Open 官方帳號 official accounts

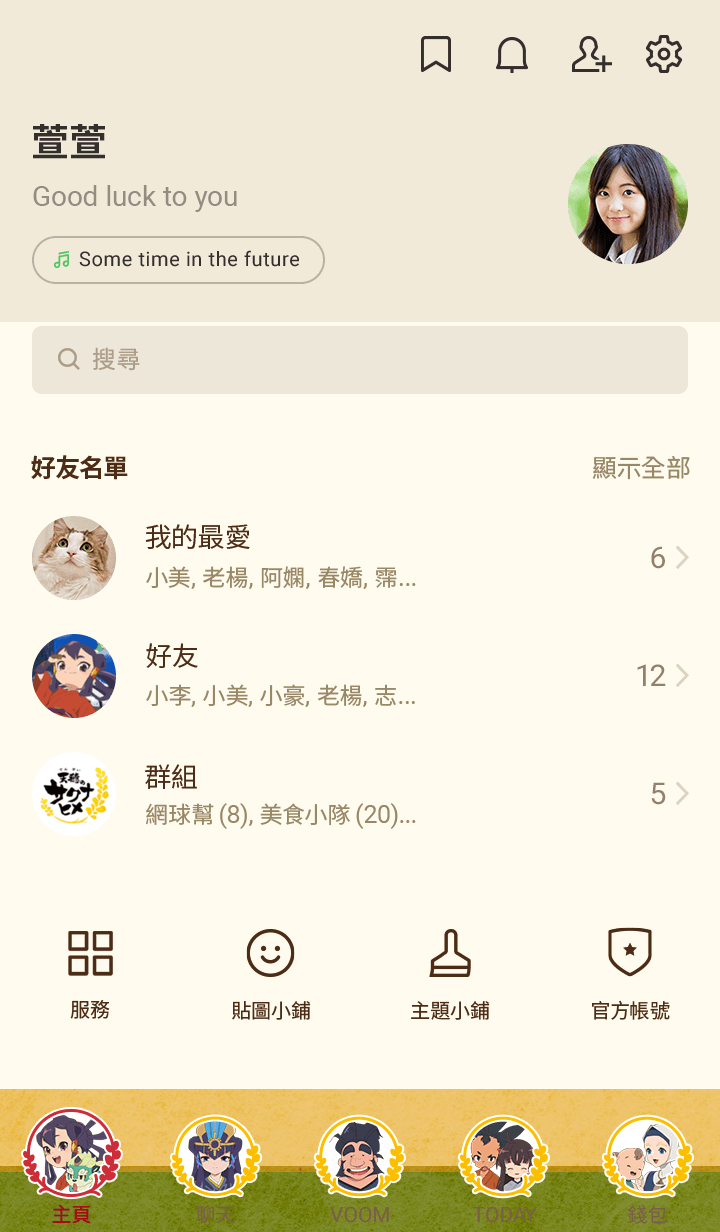click(x=630, y=974)
